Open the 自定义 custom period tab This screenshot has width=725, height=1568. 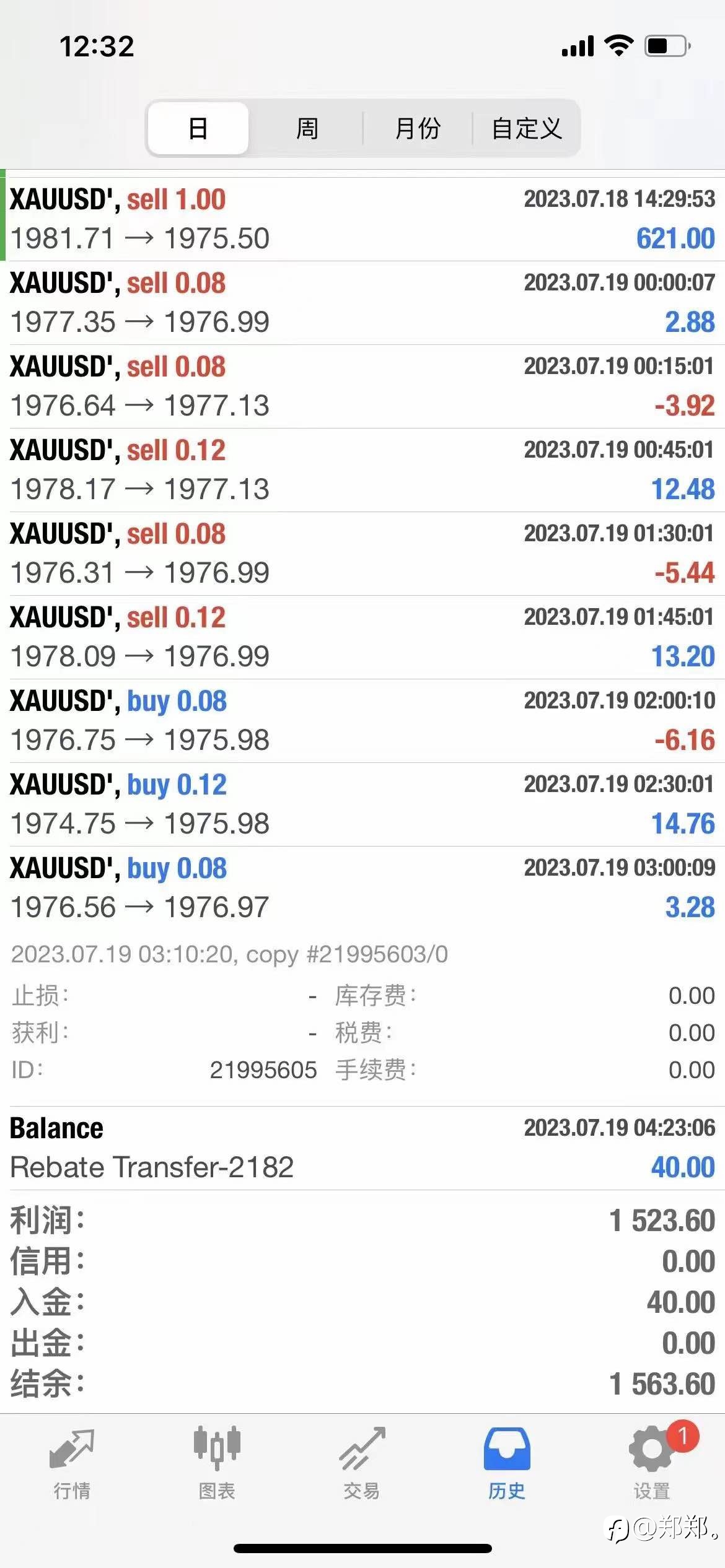(x=526, y=128)
